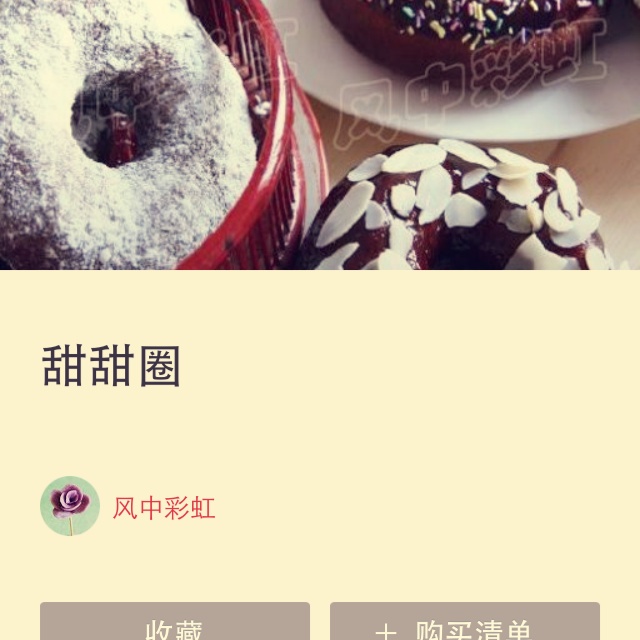Tap the 收藏 button
Image resolution: width=640 pixels, height=640 pixels.
point(175,624)
